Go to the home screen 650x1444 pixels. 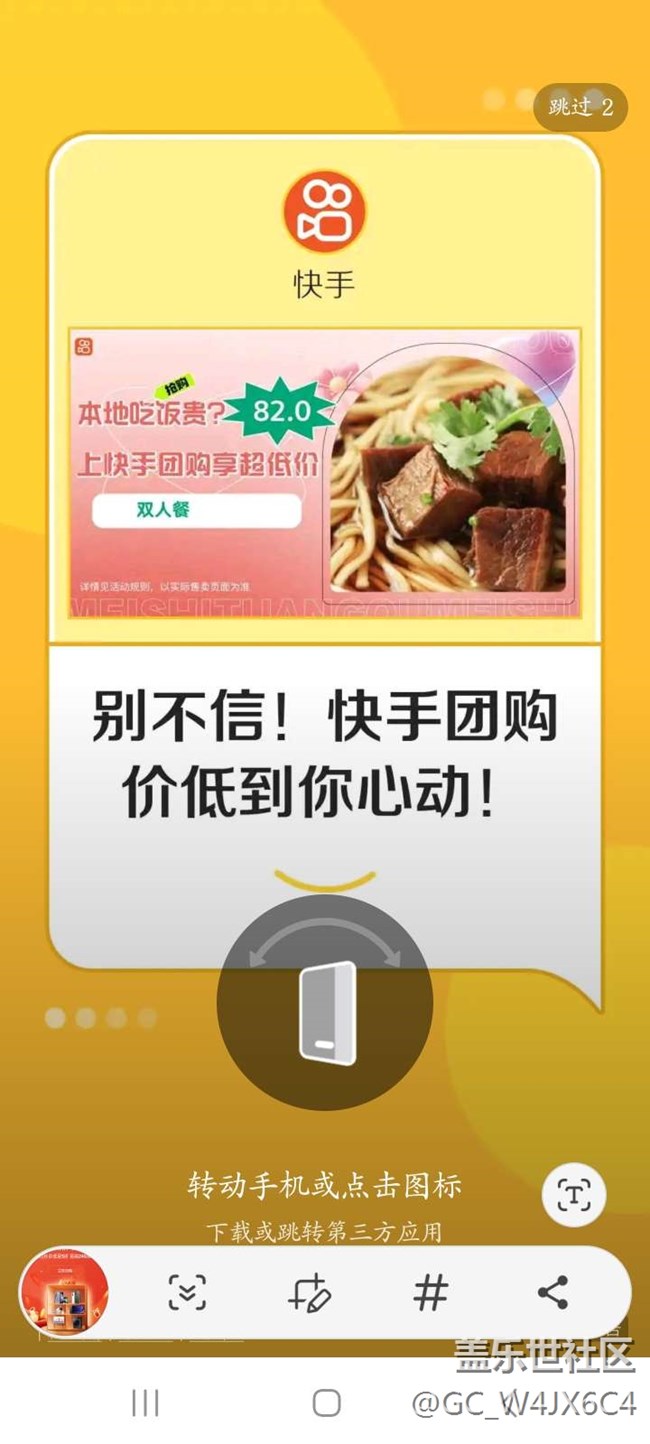pyautogui.click(x=326, y=1403)
